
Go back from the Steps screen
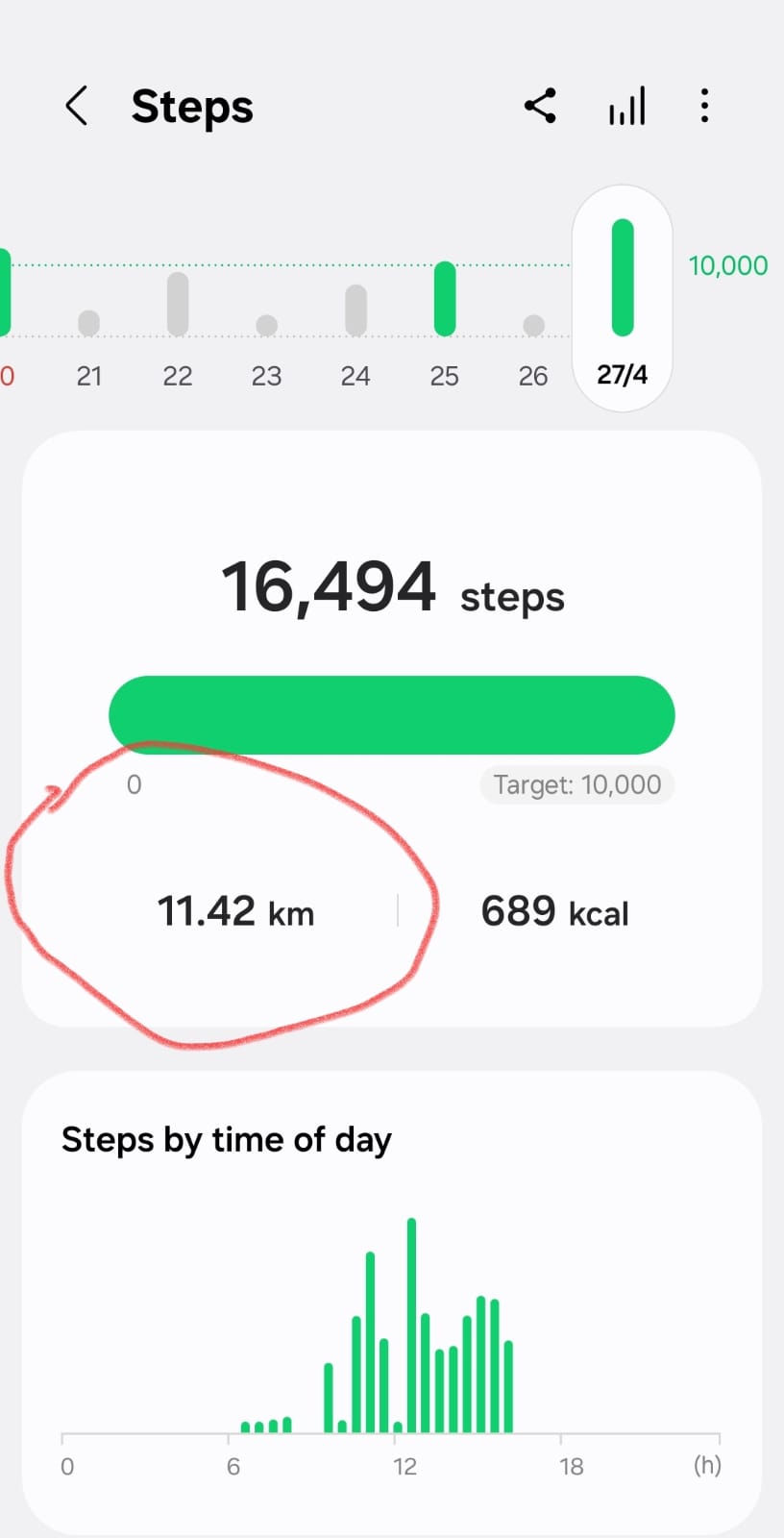(77, 106)
